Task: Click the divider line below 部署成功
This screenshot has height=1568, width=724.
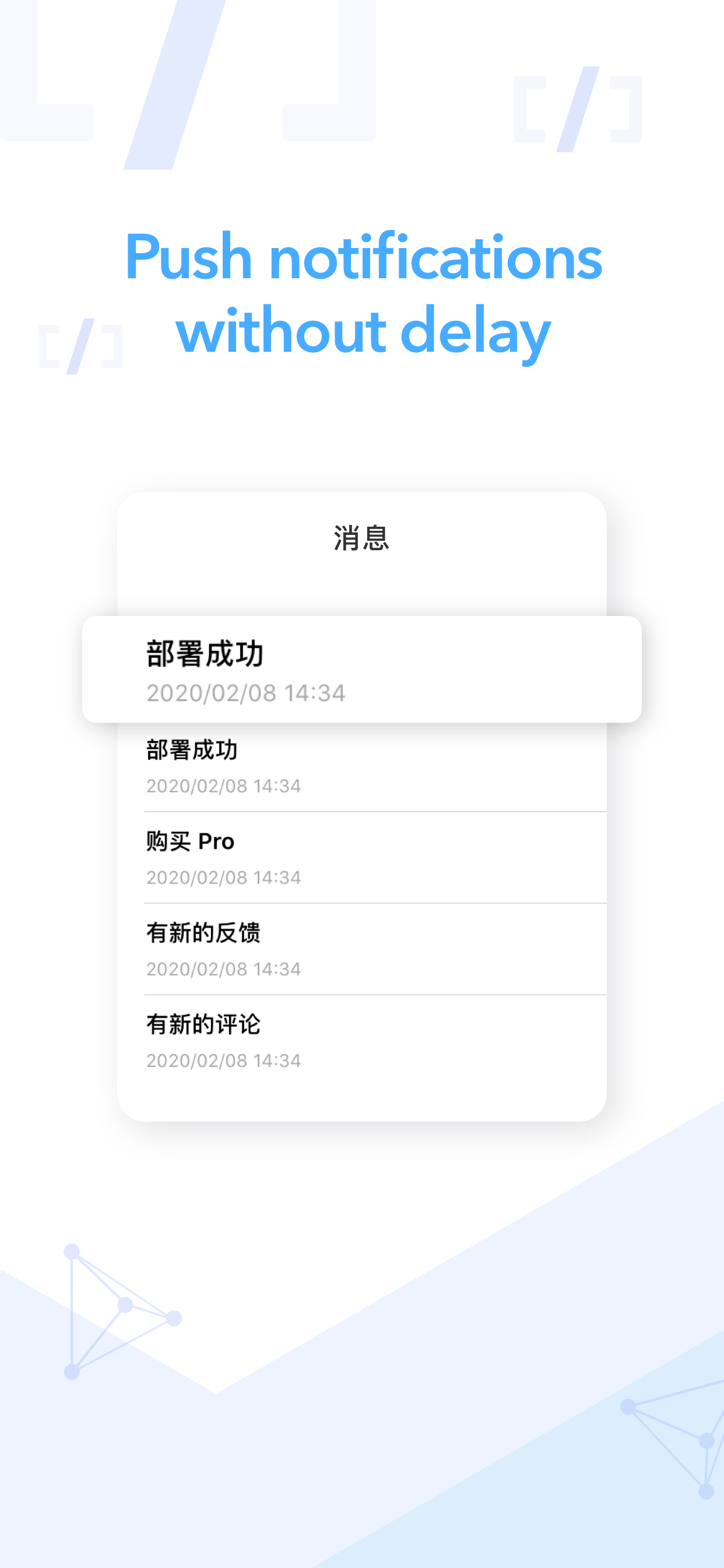Action: click(x=374, y=811)
